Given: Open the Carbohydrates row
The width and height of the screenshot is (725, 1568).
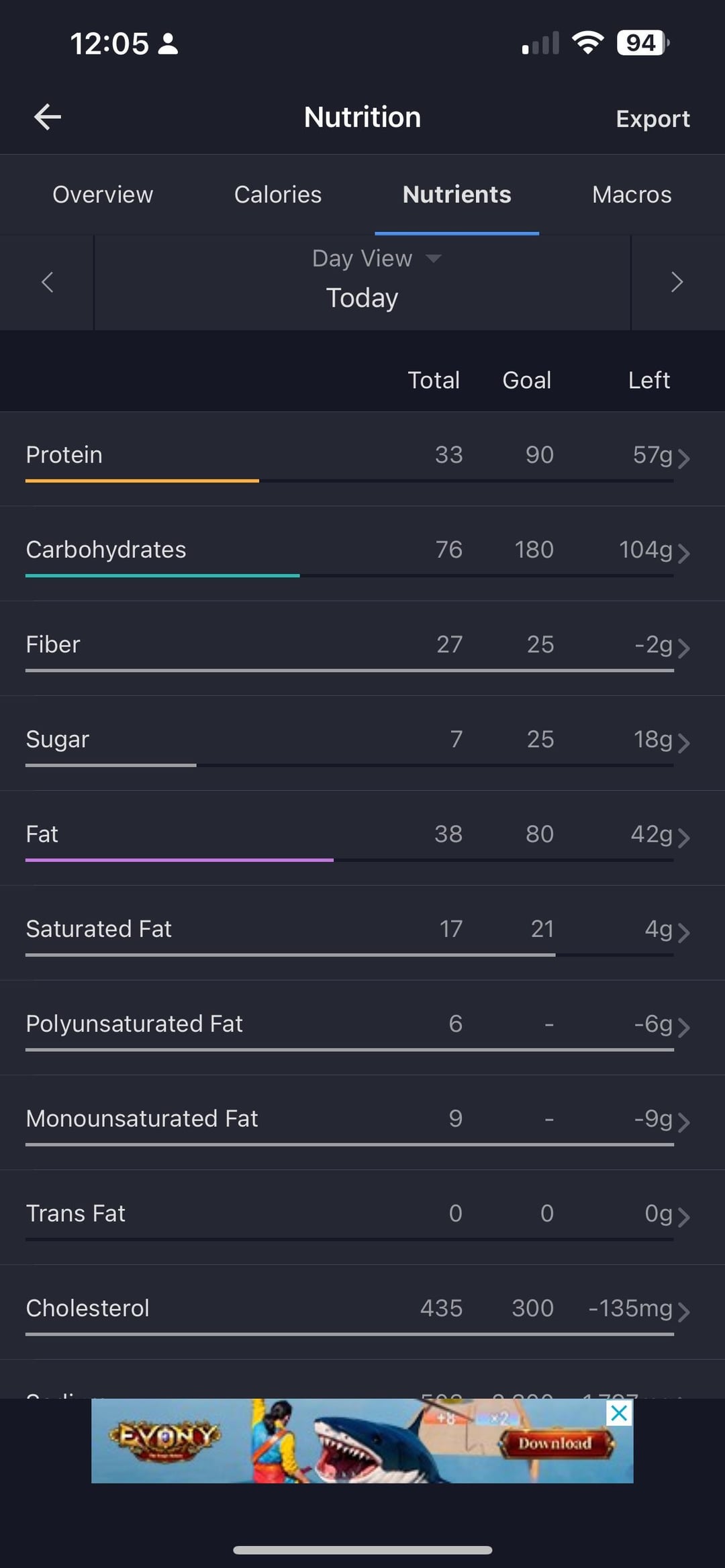Looking at the screenshot, I should pyautogui.click(x=362, y=553).
